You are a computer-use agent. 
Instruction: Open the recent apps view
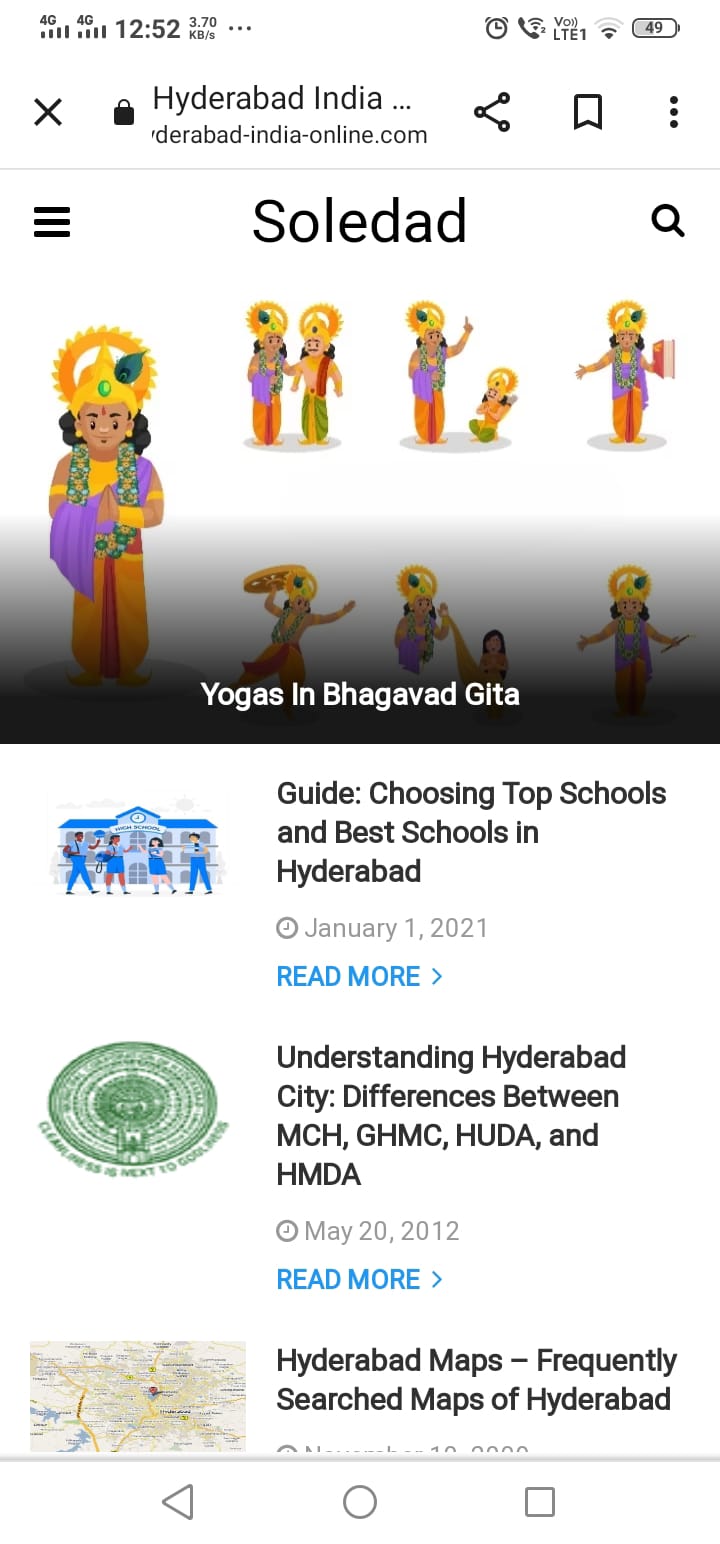(539, 1501)
